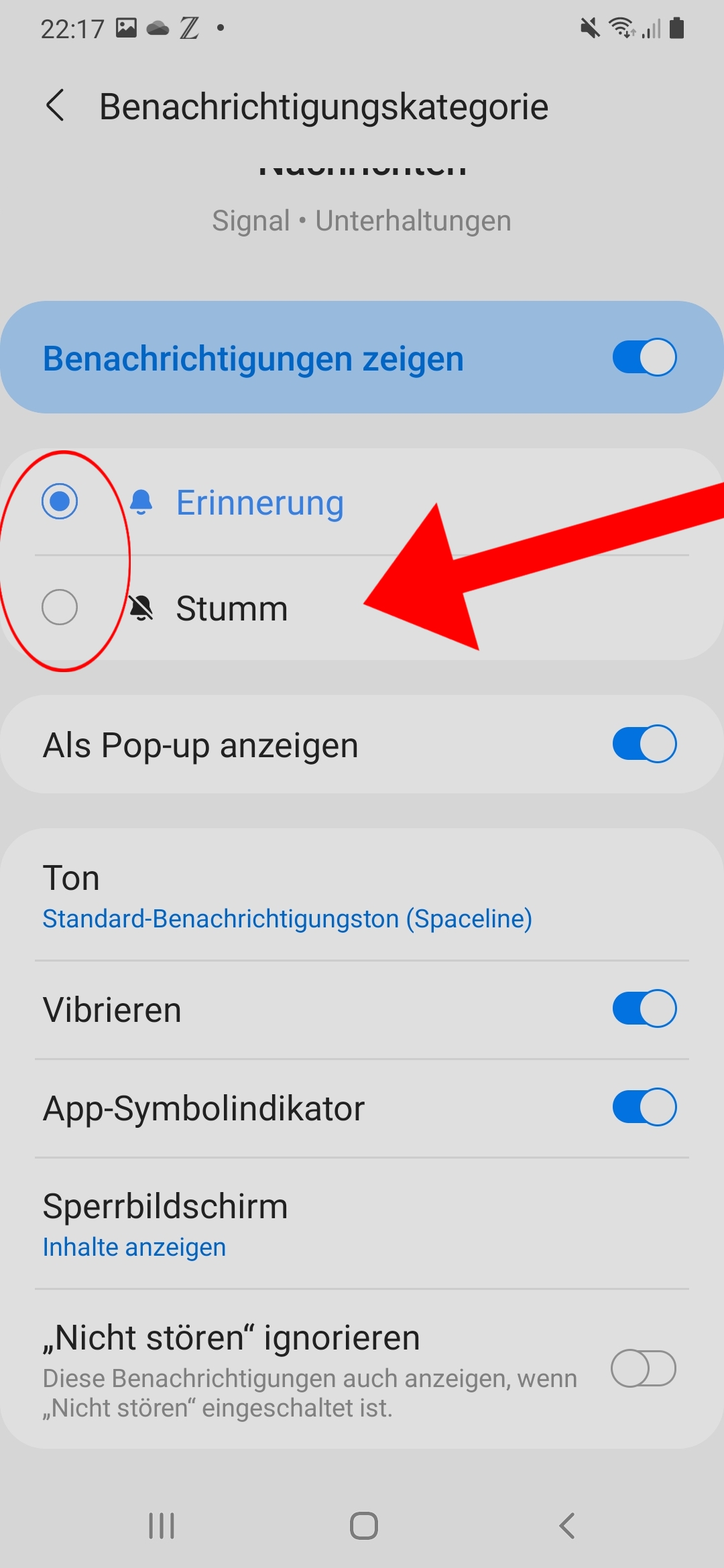Open Sperrbildschirm settings
The width and height of the screenshot is (724, 1568).
tap(362, 1224)
